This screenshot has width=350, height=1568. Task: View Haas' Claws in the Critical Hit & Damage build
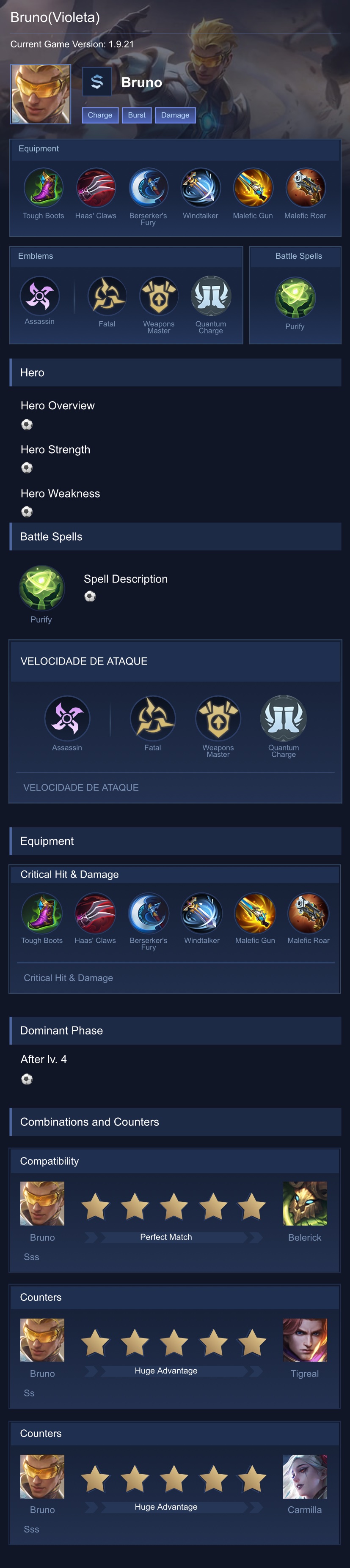(95, 913)
